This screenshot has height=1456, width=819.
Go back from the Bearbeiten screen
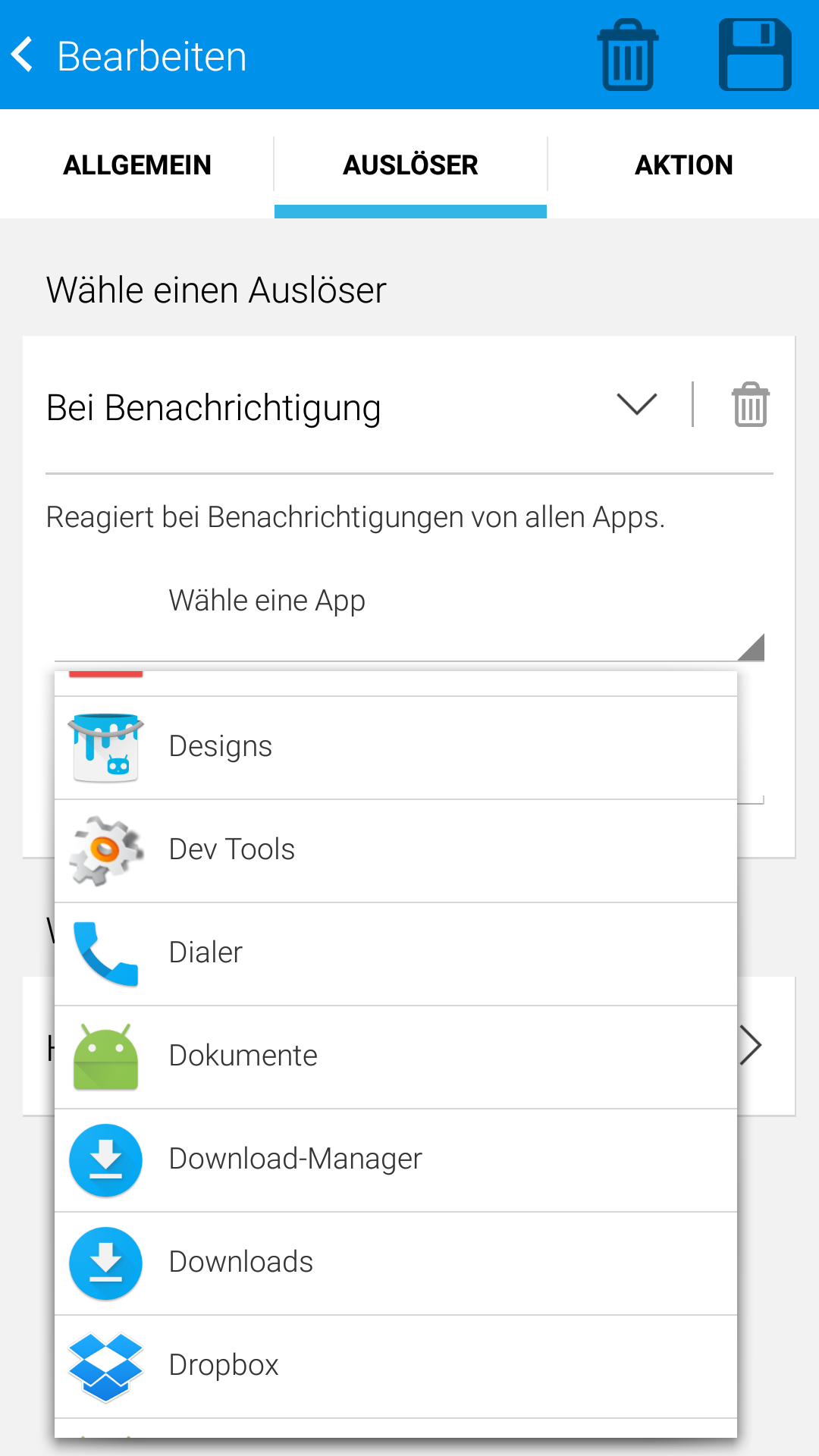(x=23, y=55)
